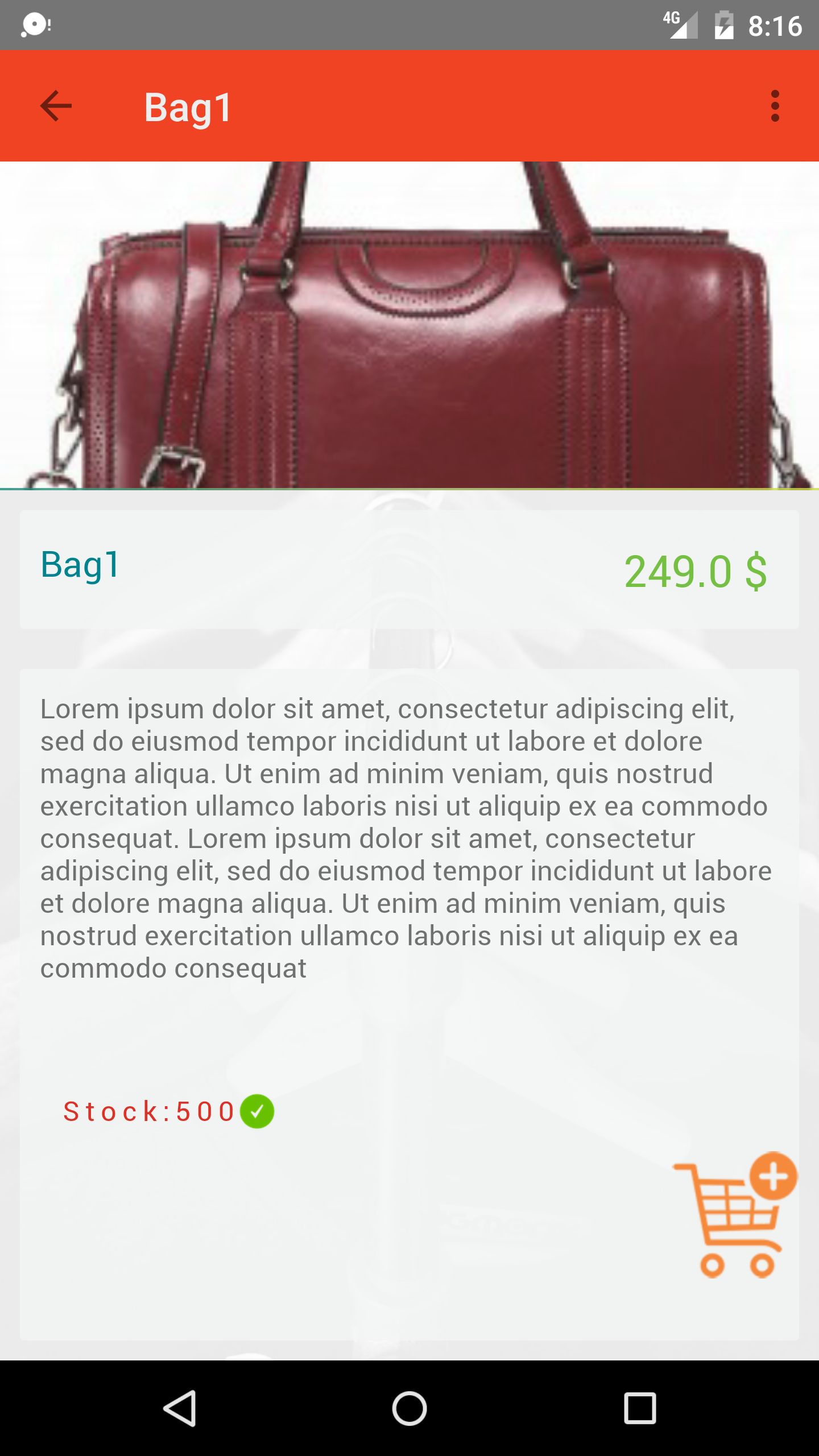Tap the system home button
Viewport: 819px width, 1456px height.
[409, 1409]
